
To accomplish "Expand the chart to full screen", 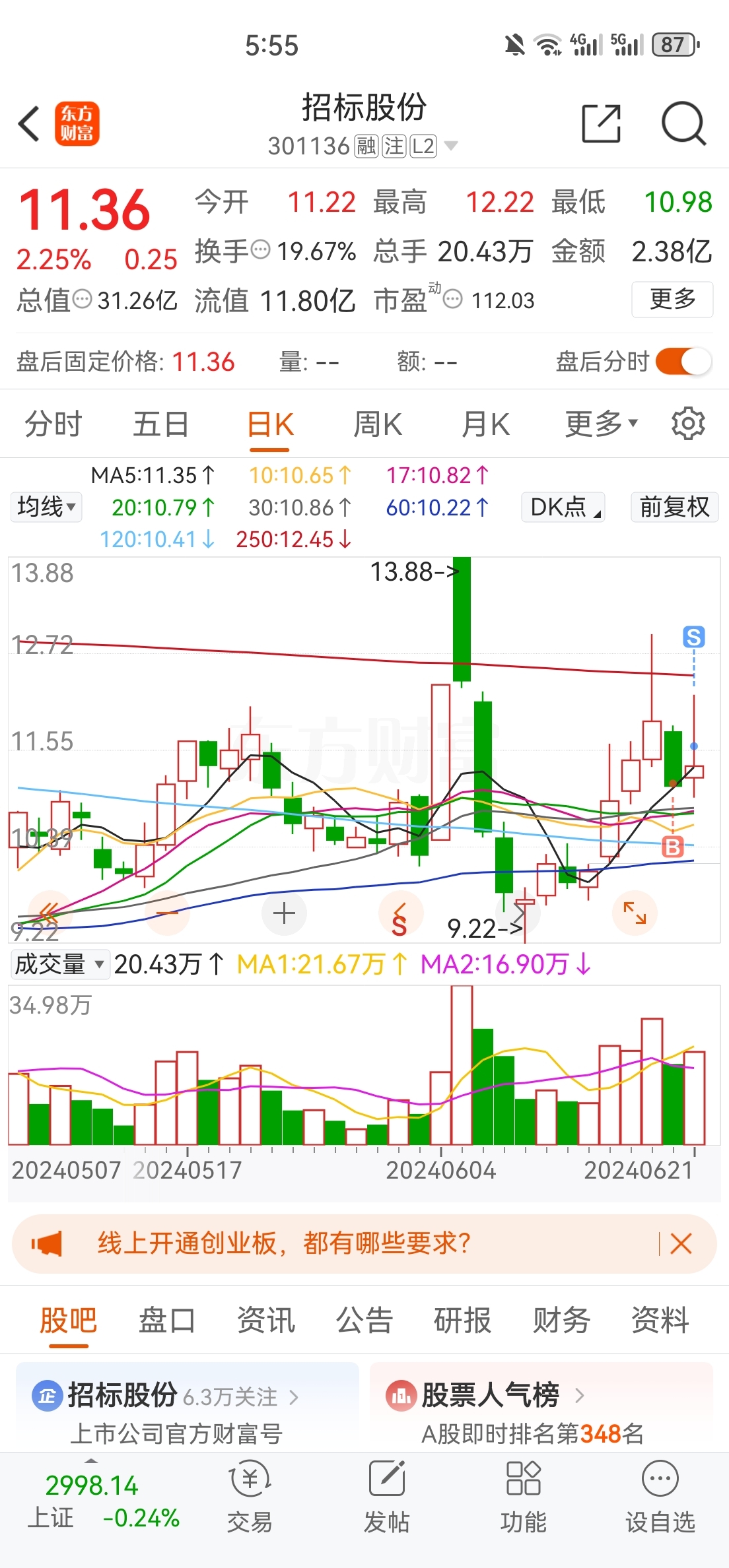I will click(x=635, y=913).
